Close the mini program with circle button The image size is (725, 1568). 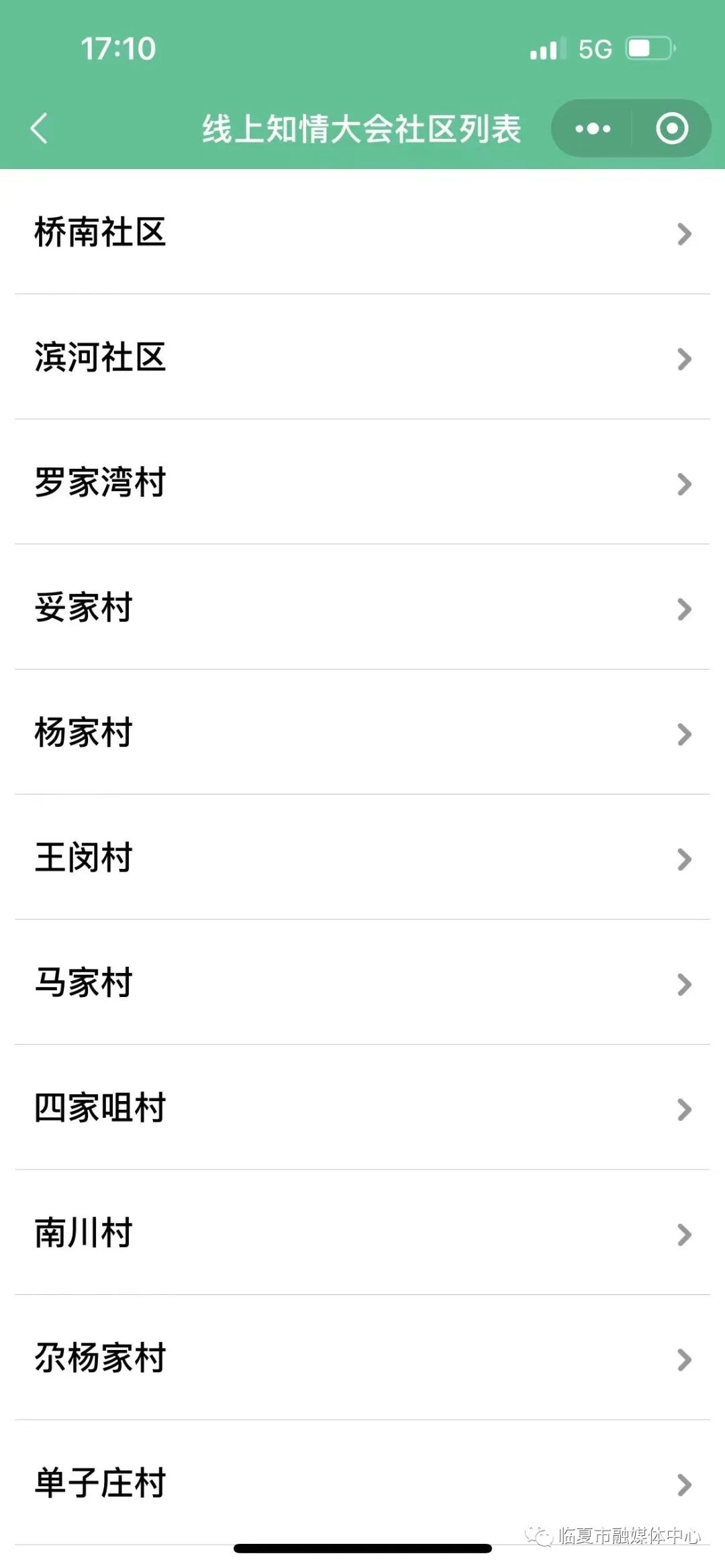[672, 128]
